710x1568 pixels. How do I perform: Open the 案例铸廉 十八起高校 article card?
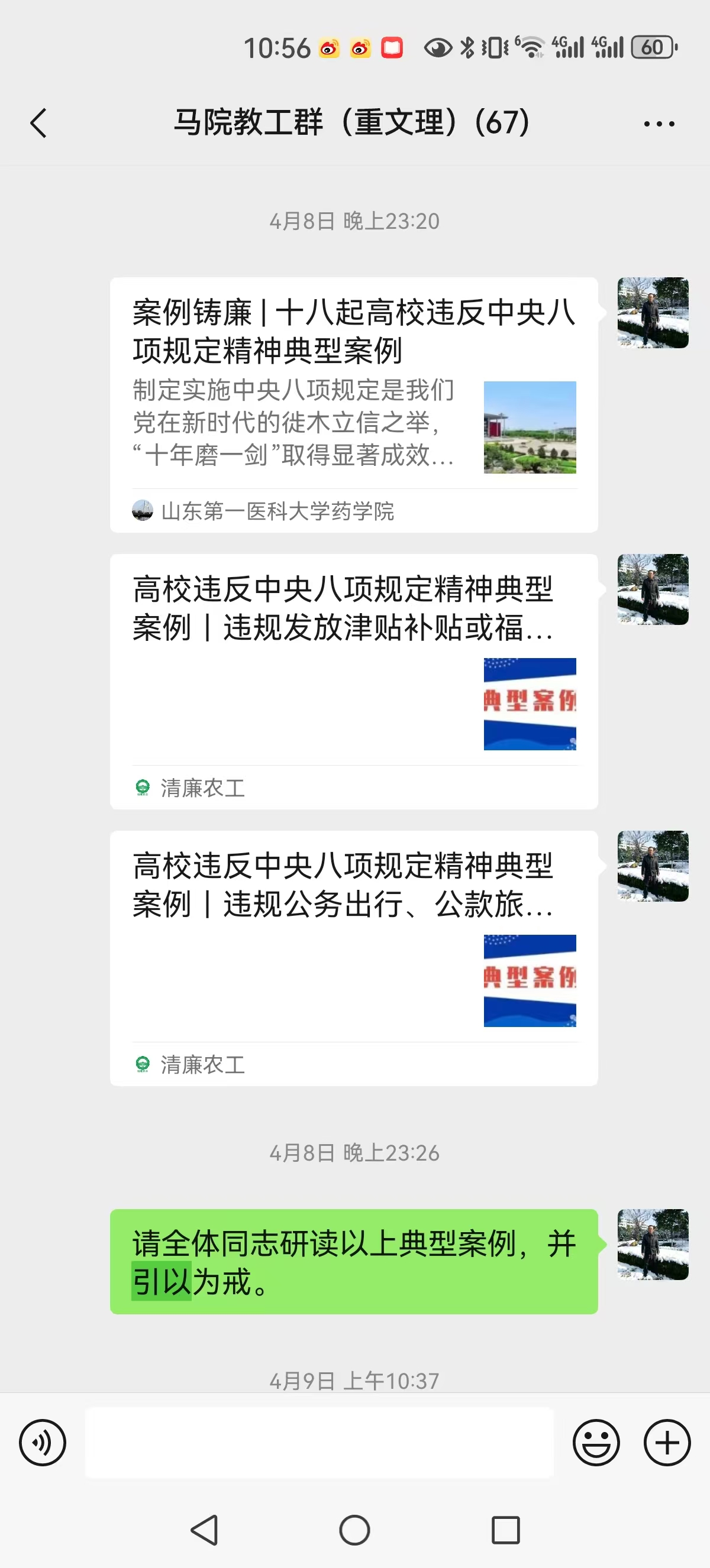point(353,404)
